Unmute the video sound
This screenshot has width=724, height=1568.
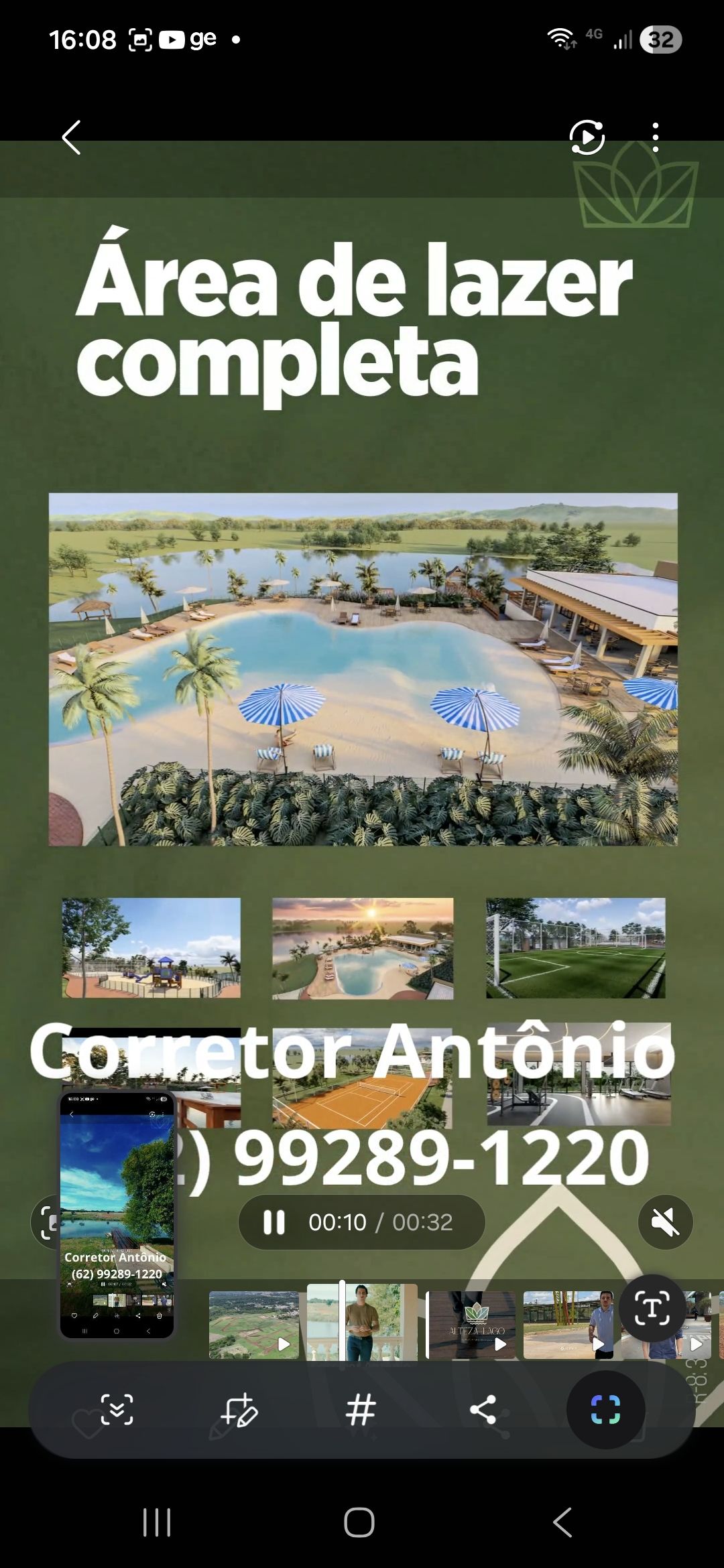665,1222
